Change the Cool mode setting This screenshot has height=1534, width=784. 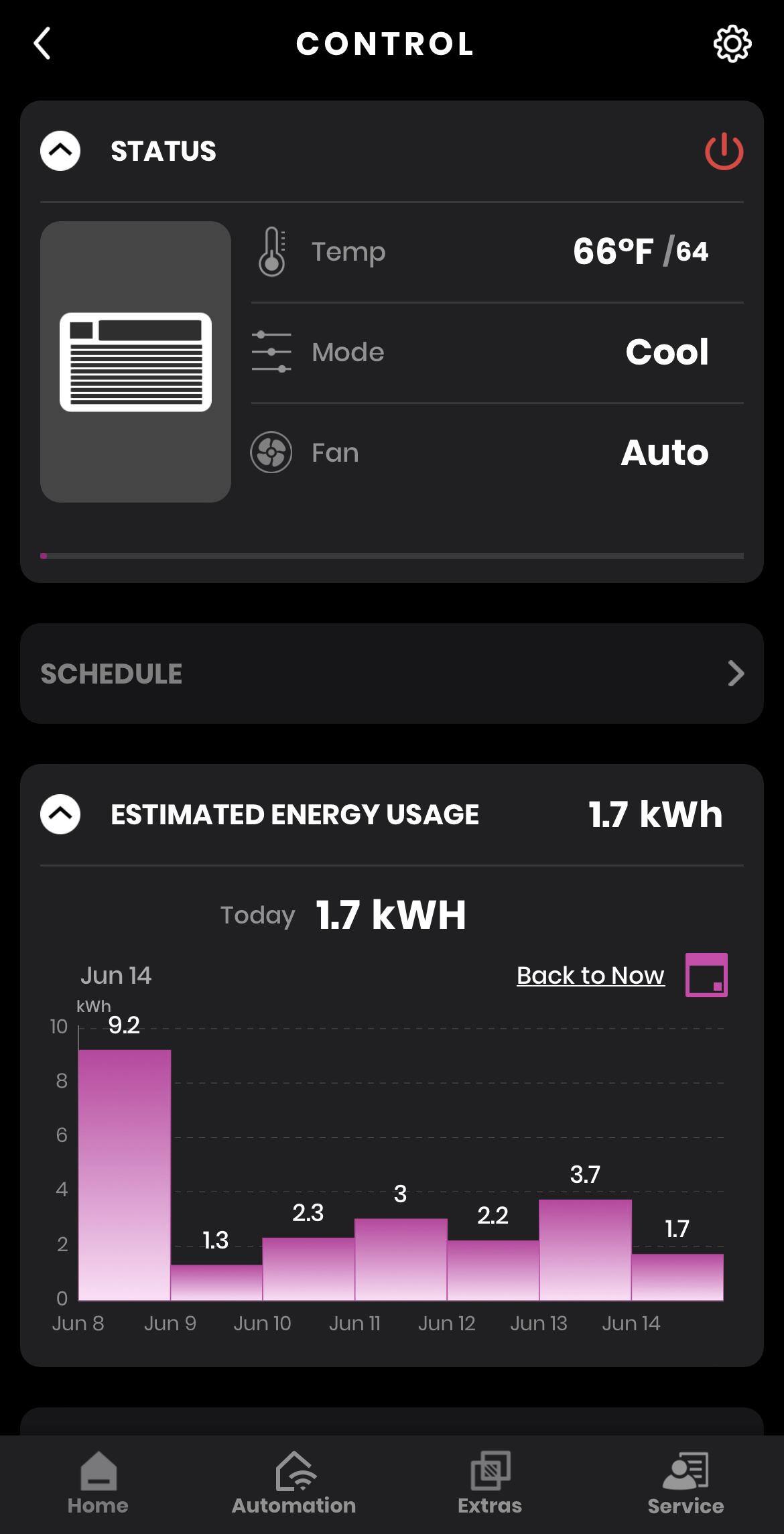pos(666,353)
